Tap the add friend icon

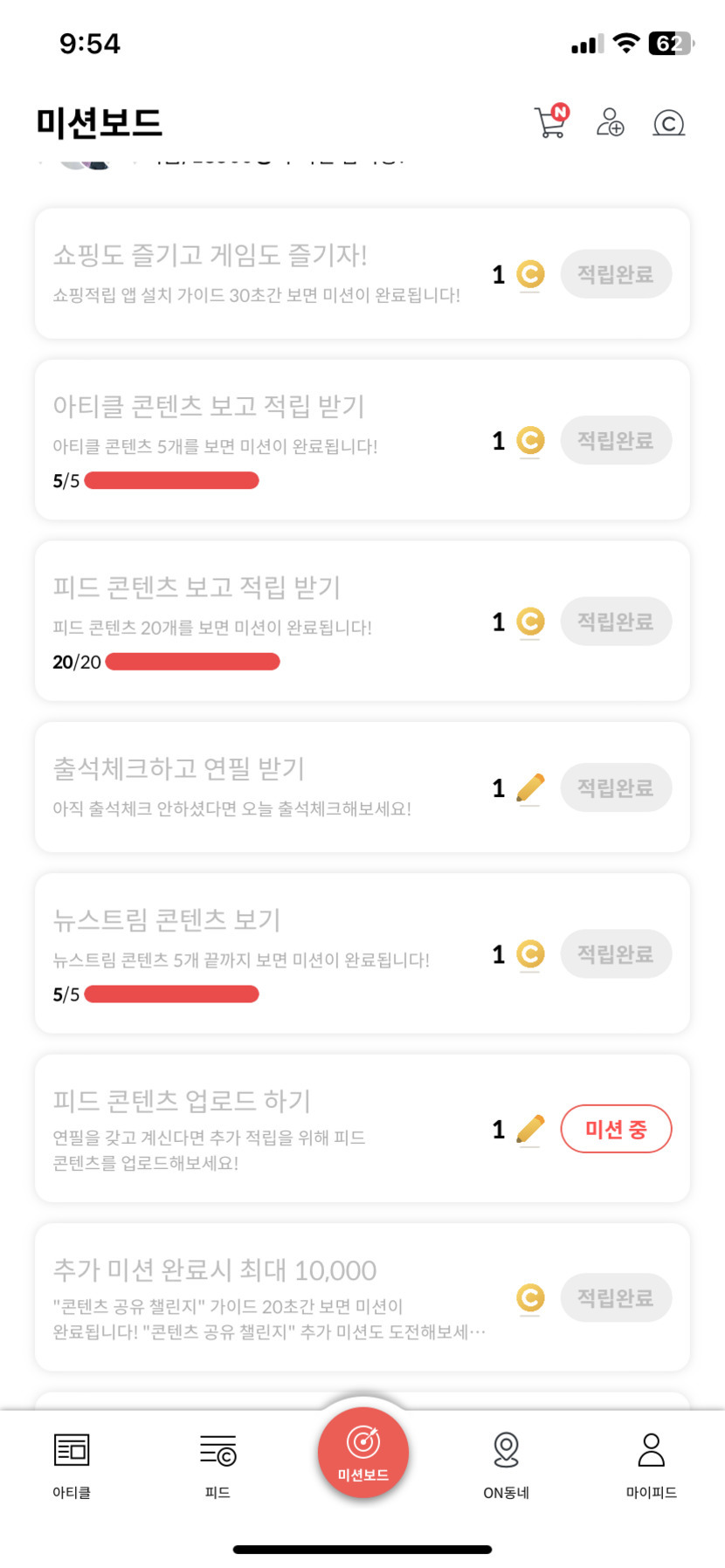[610, 123]
